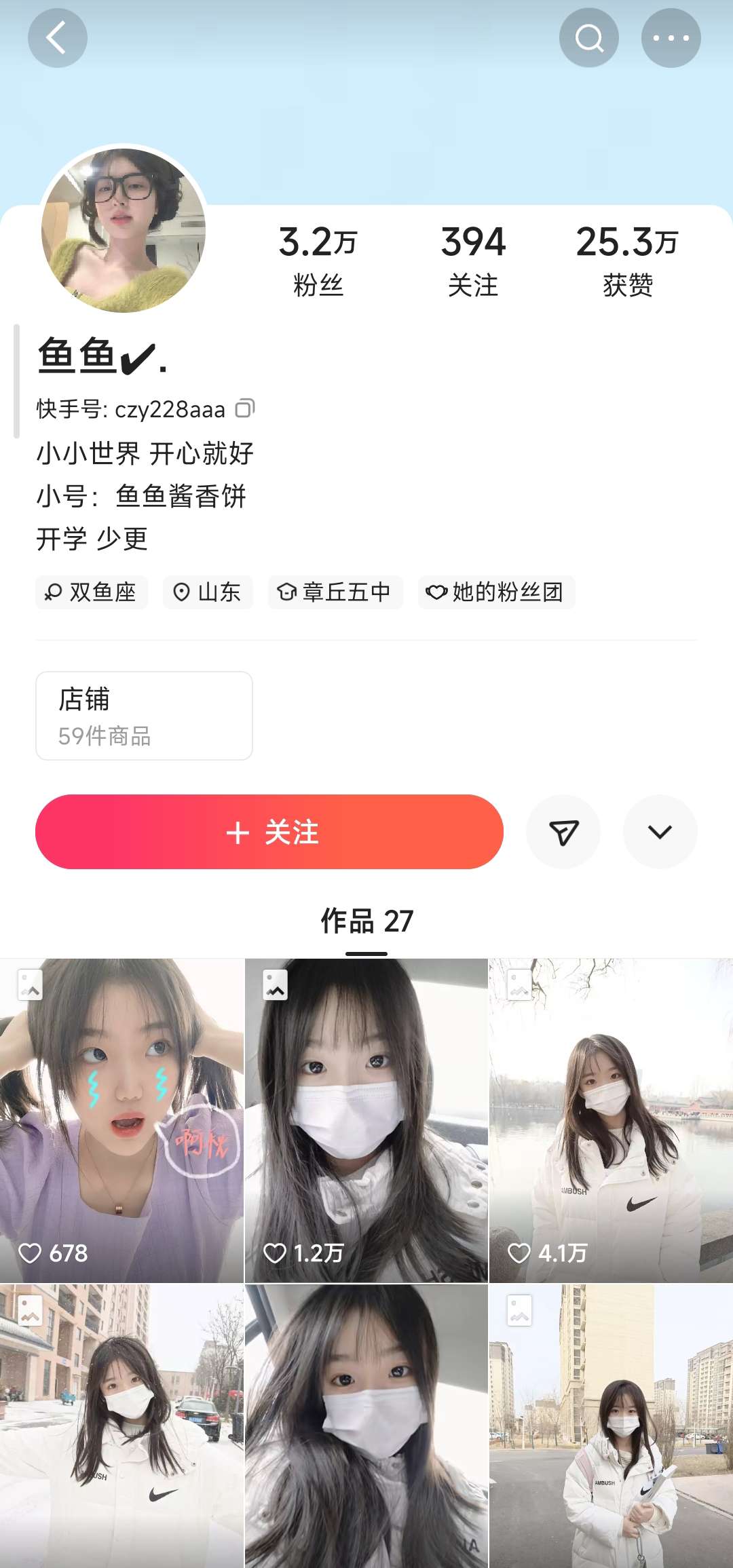Send a private message via the paper-plane icon
The height and width of the screenshot is (1568, 733).
pos(563,832)
